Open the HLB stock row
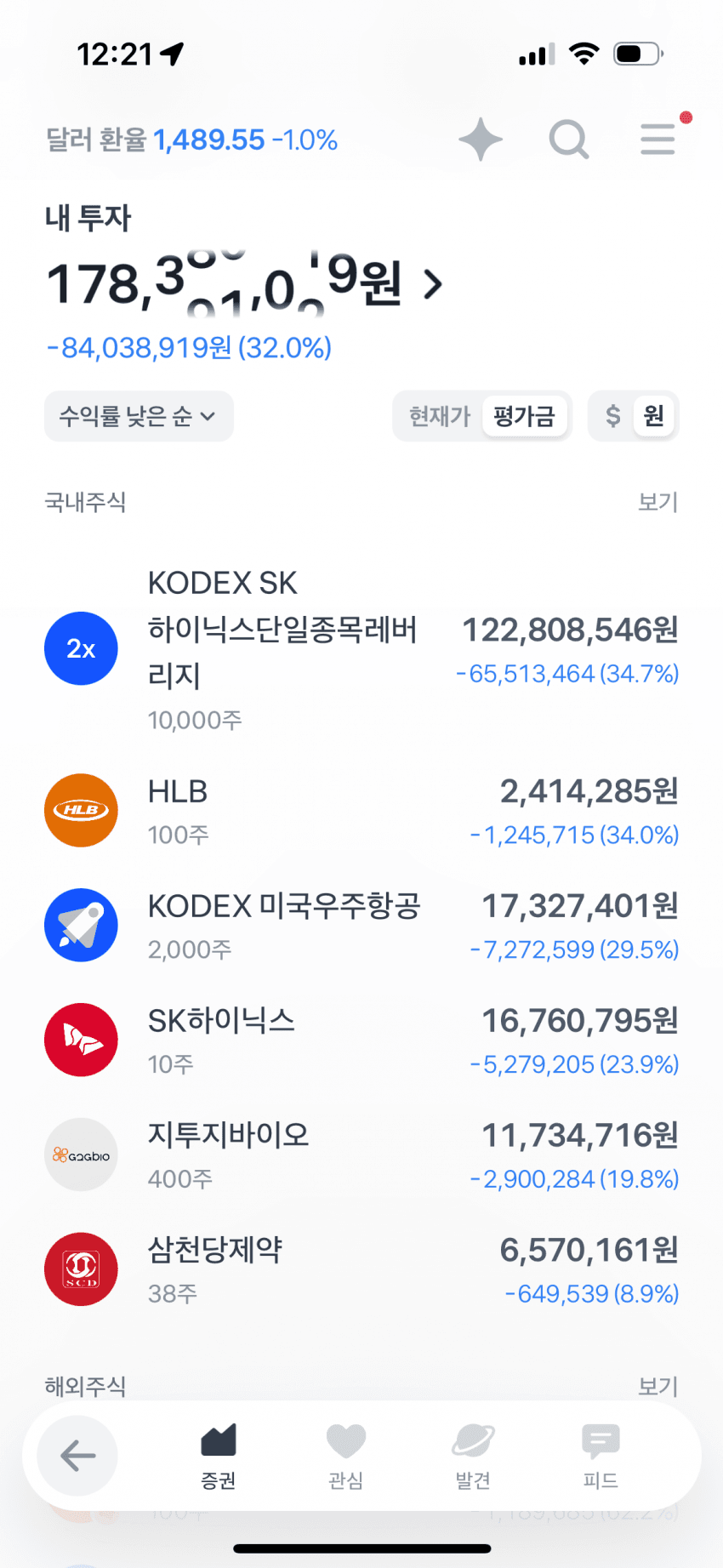 tap(361, 811)
